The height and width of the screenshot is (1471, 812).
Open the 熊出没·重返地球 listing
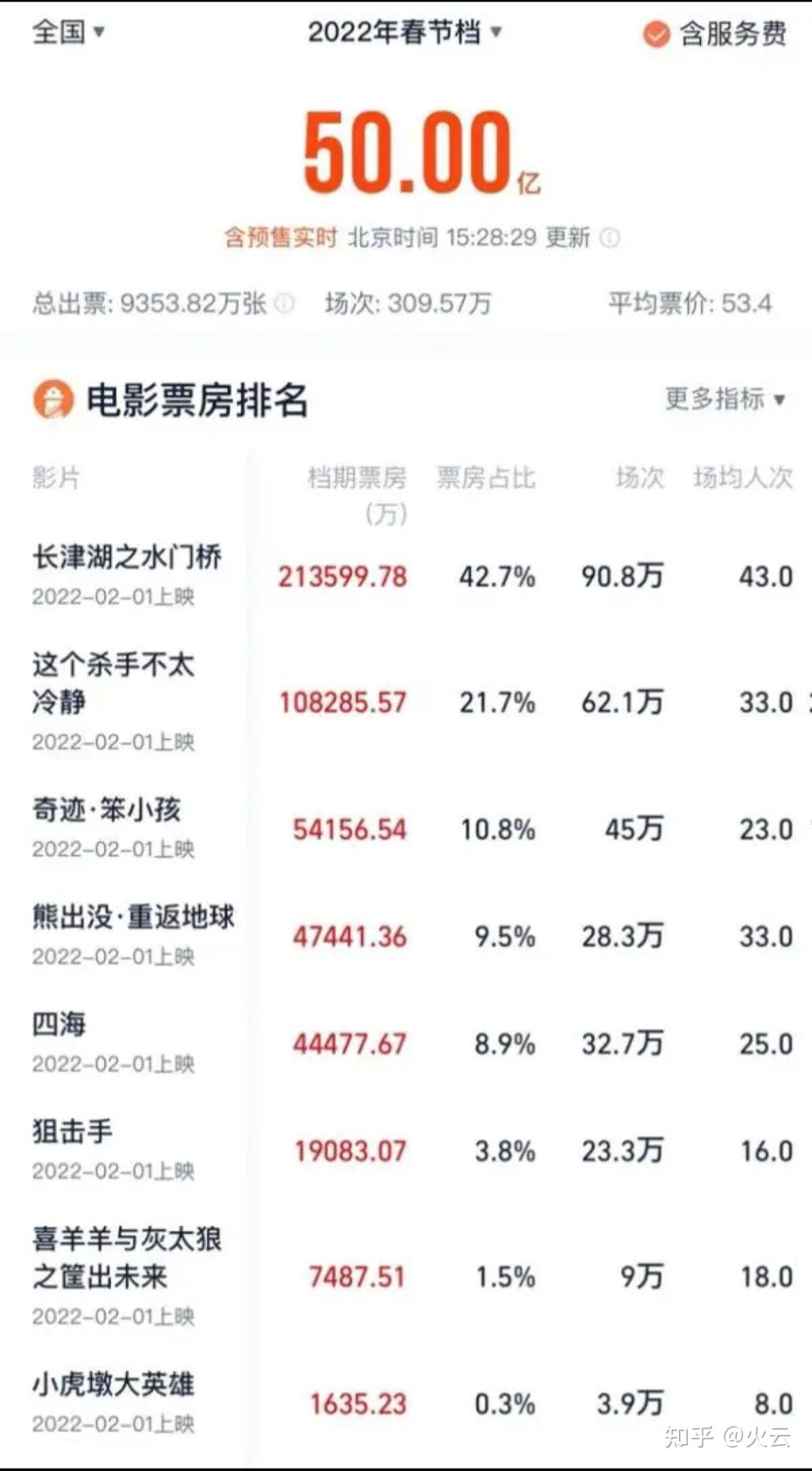click(x=134, y=917)
